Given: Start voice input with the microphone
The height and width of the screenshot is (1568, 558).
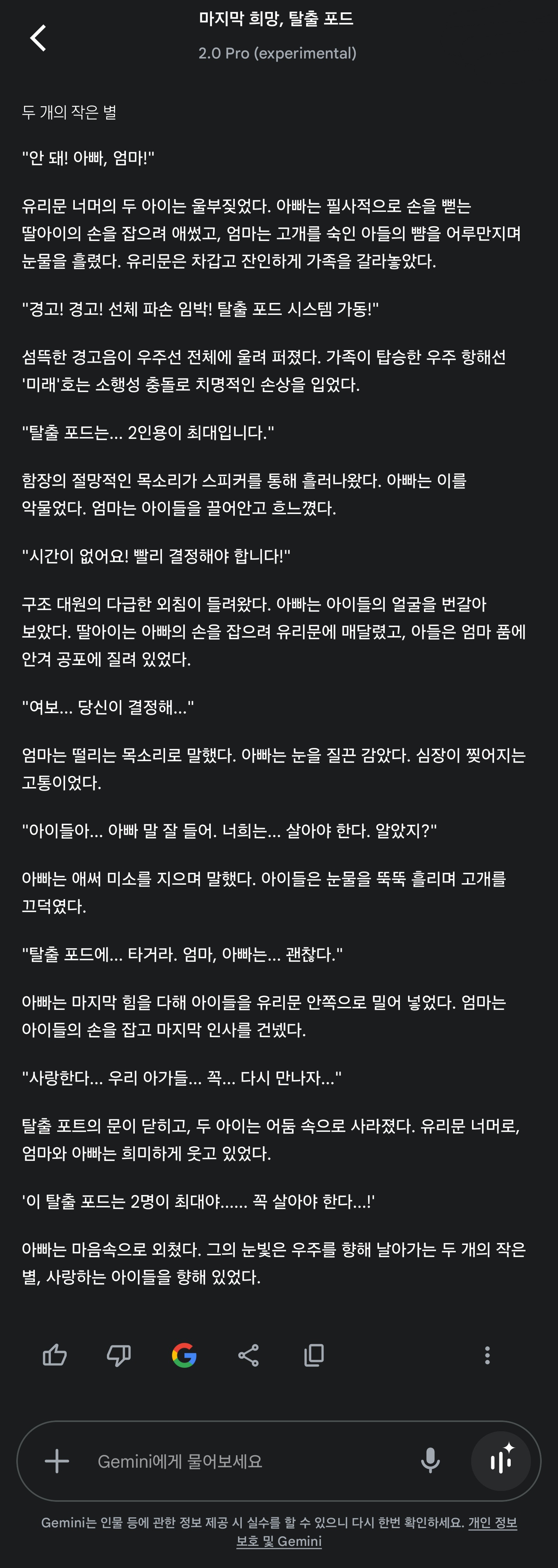Looking at the screenshot, I should pyautogui.click(x=430, y=1461).
